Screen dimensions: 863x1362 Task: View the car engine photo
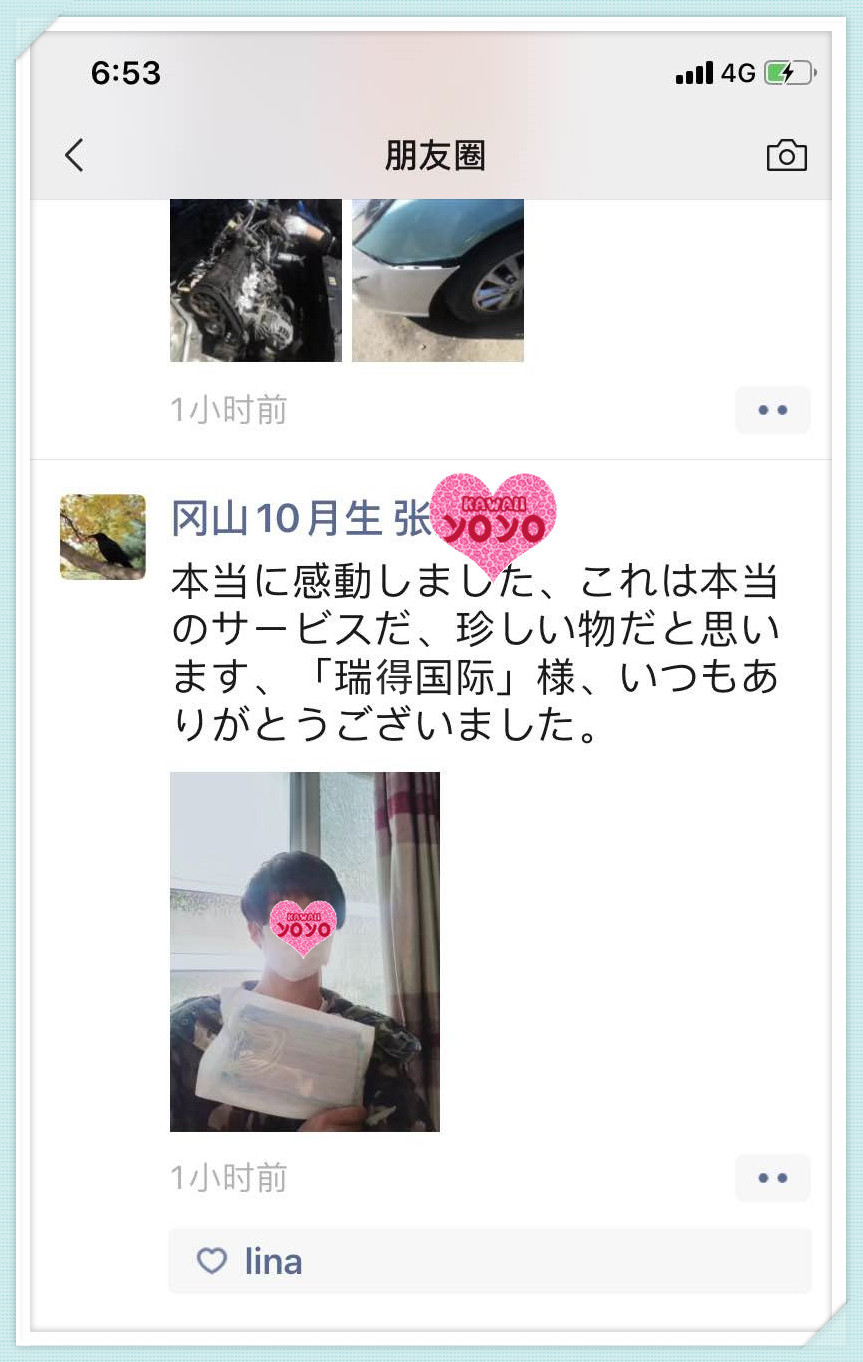(x=256, y=280)
